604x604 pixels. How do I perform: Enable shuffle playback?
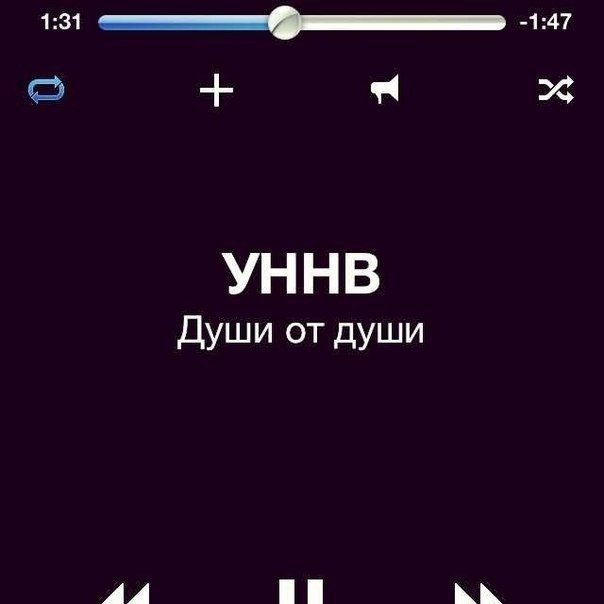(x=556, y=90)
